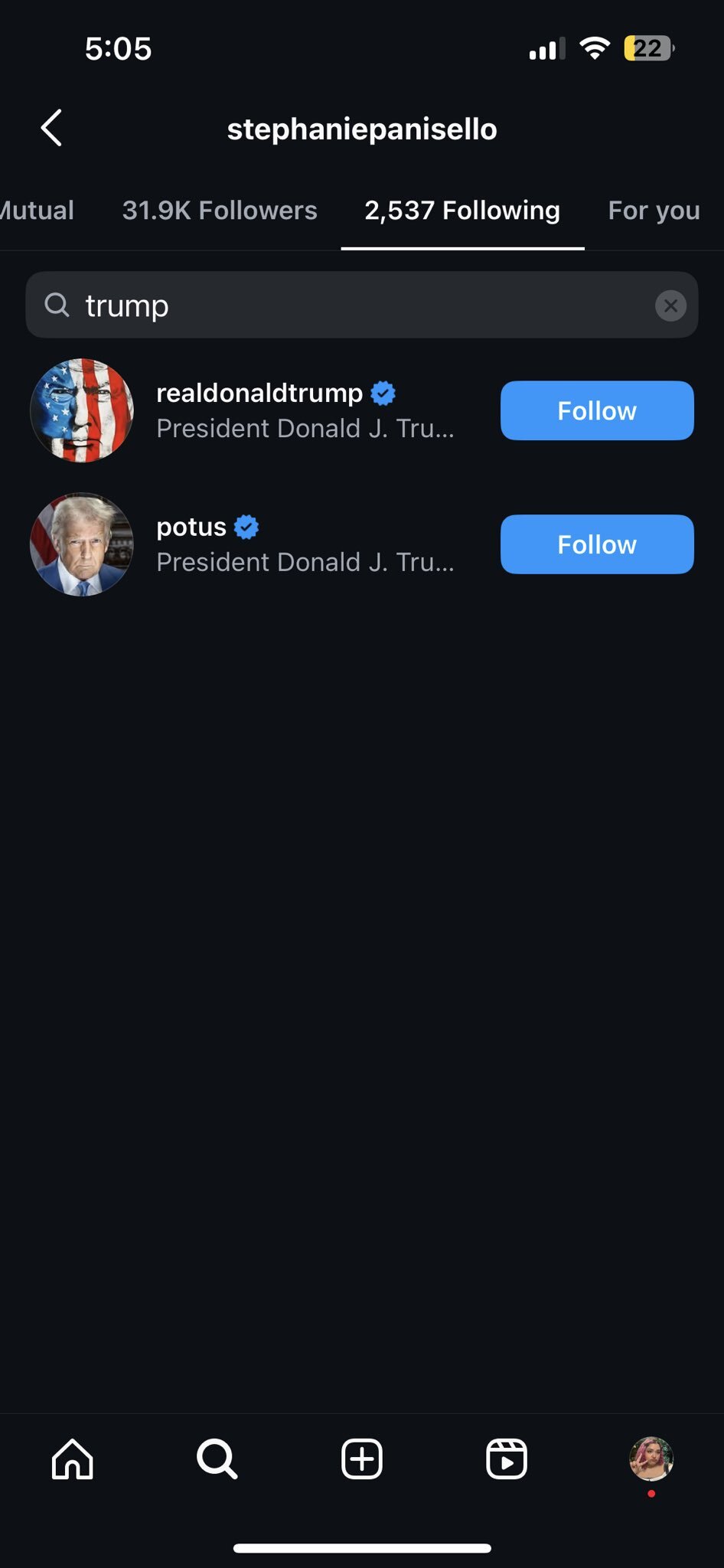The height and width of the screenshot is (1568, 724).
Task: Select the 2,537 Following tab
Action: pyautogui.click(x=462, y=211)
